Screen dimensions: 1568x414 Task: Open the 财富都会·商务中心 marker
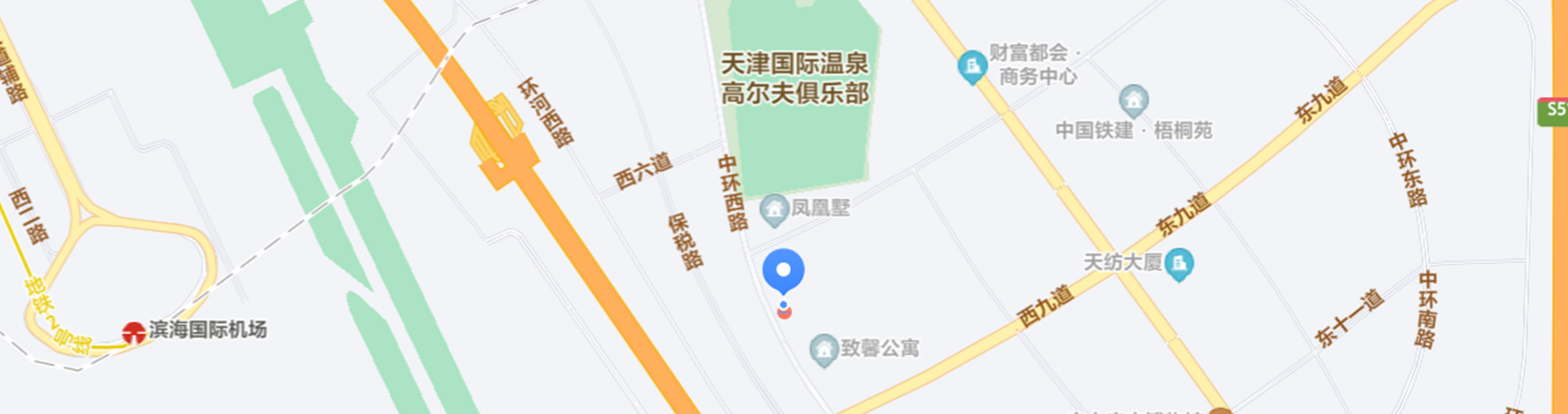tap(972, 66)
